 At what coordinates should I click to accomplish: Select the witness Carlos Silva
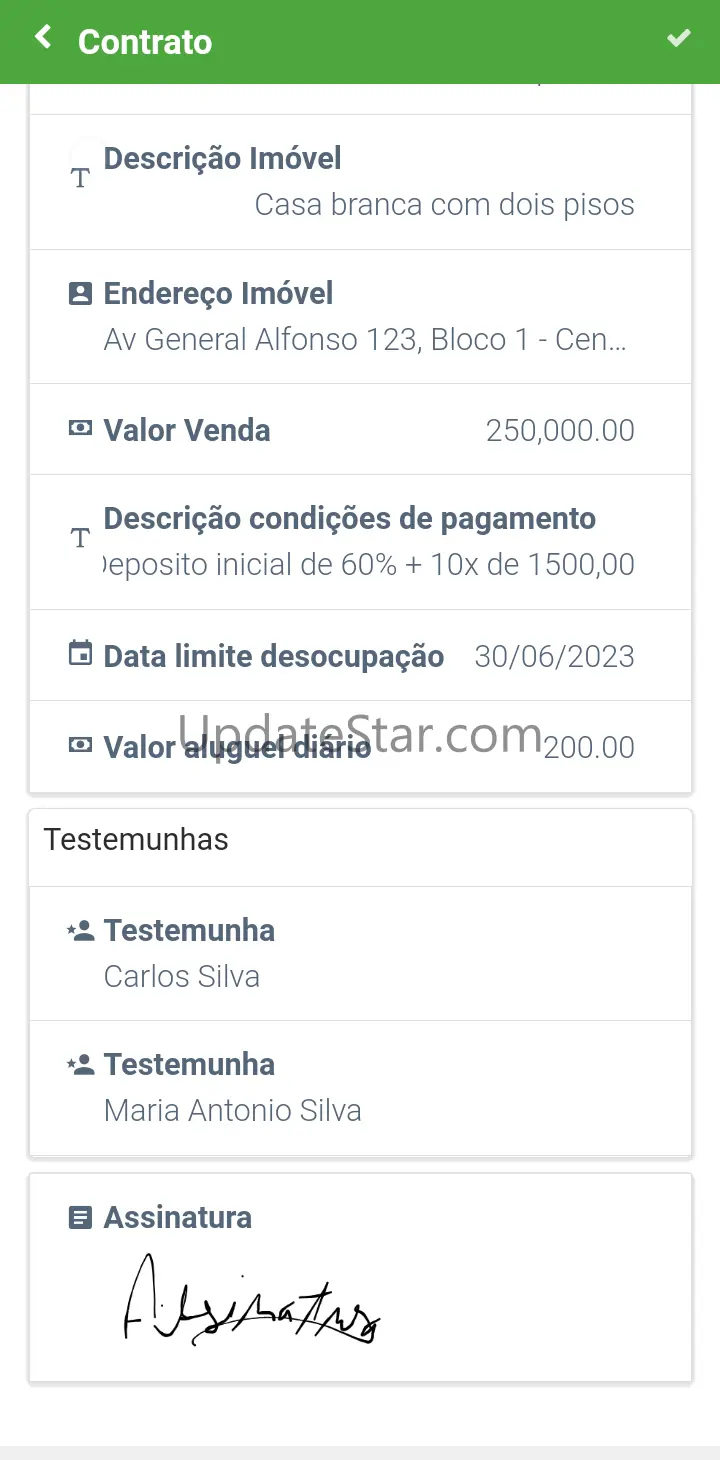pyautogui.click(x=360, y=953)
